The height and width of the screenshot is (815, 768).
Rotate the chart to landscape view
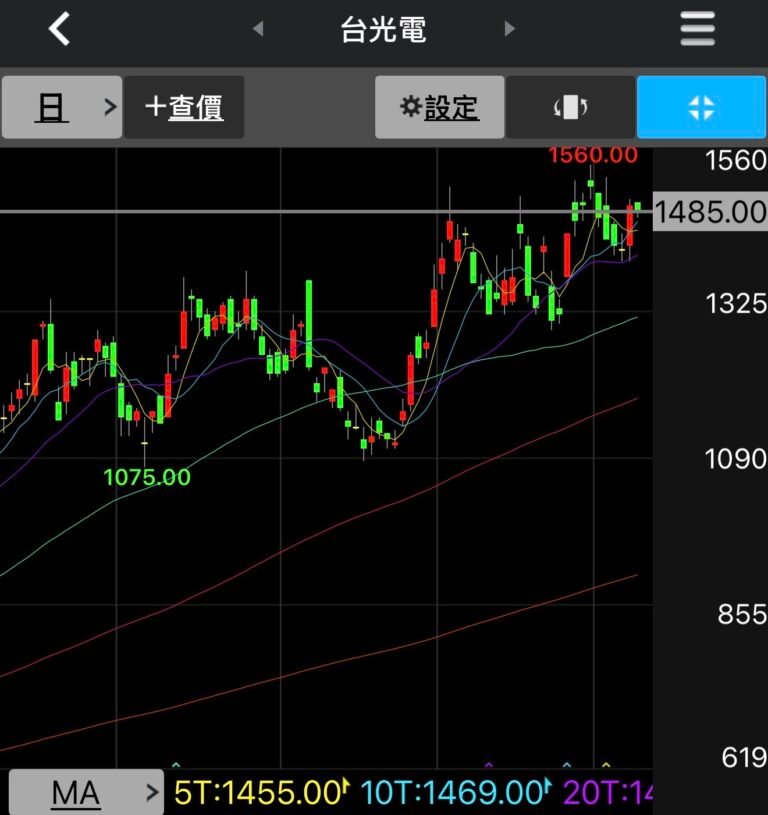570,107
